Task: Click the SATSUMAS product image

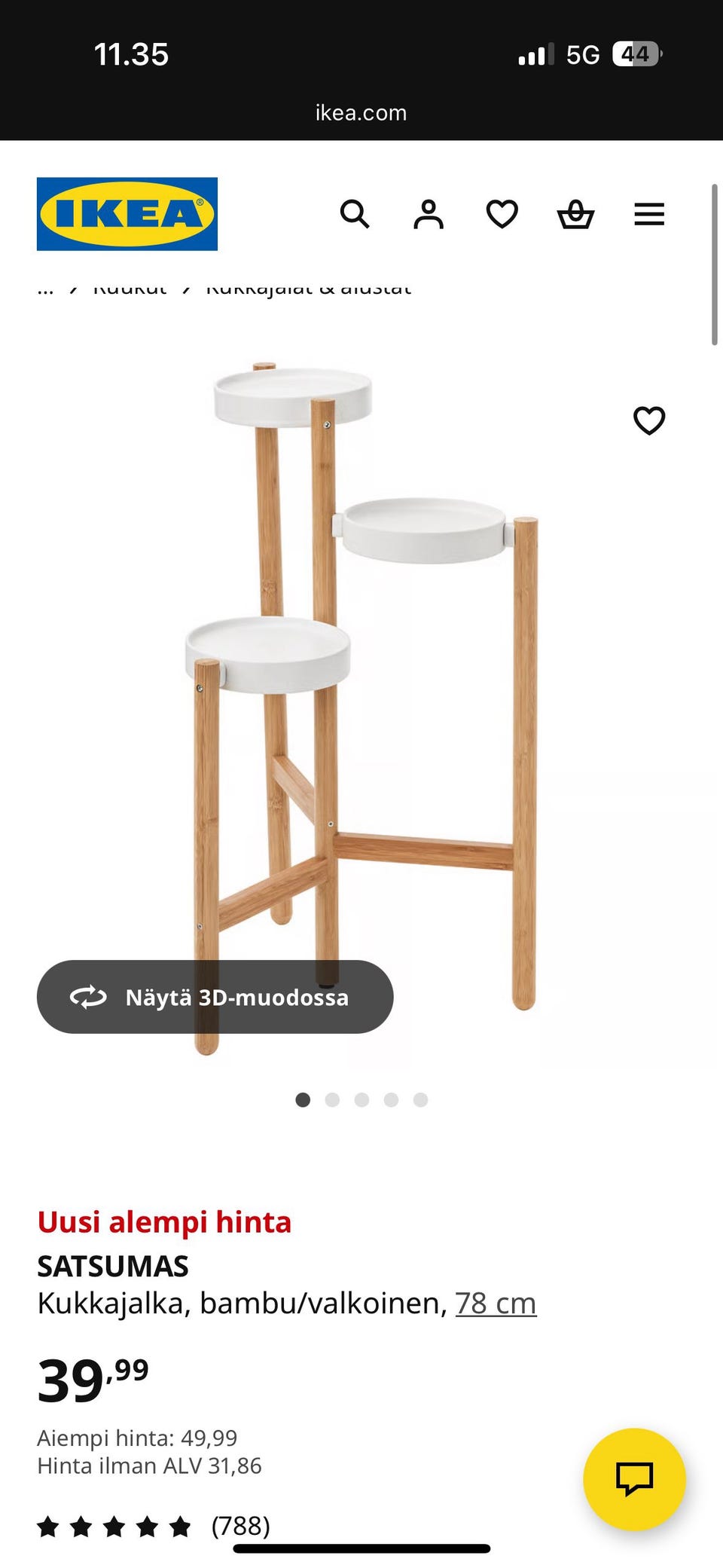Action: click(361, 678)
